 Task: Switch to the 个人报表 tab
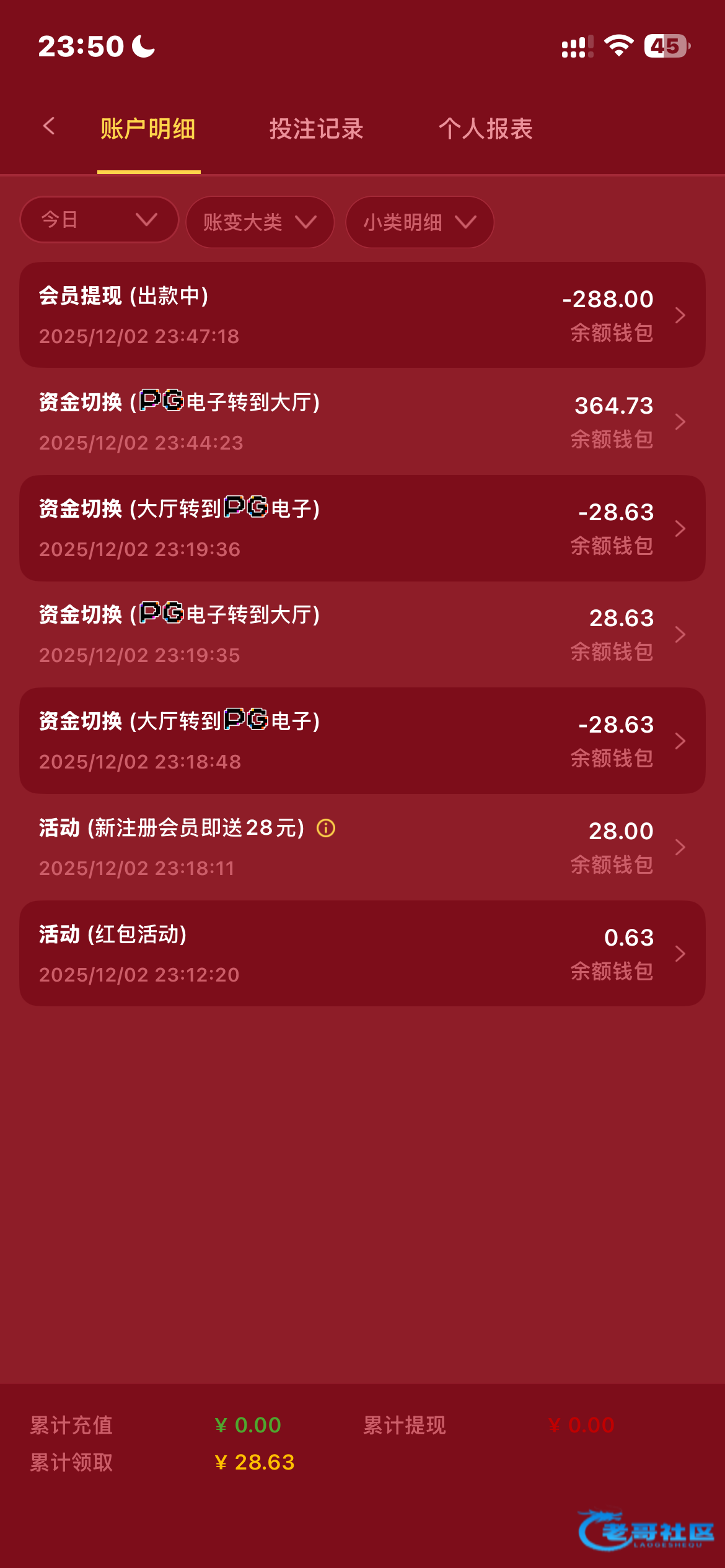[x=486, y=129]
